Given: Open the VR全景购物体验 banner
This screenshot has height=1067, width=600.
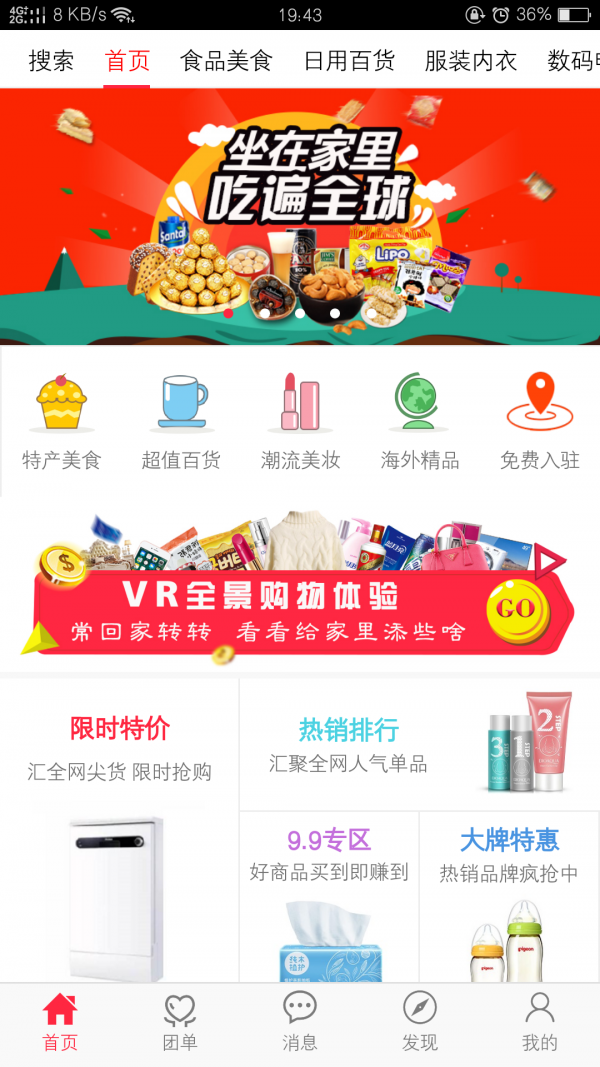Looking at the screenshot, I should 300,590.
